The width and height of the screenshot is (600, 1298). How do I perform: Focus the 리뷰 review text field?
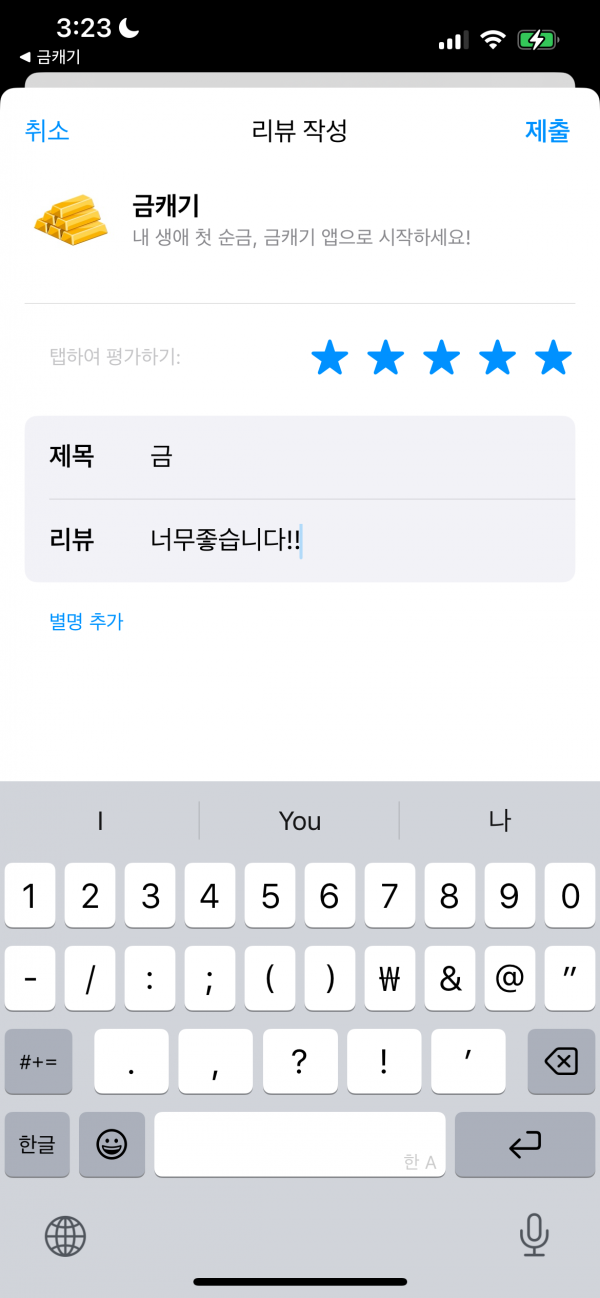[x=300, y=541]
